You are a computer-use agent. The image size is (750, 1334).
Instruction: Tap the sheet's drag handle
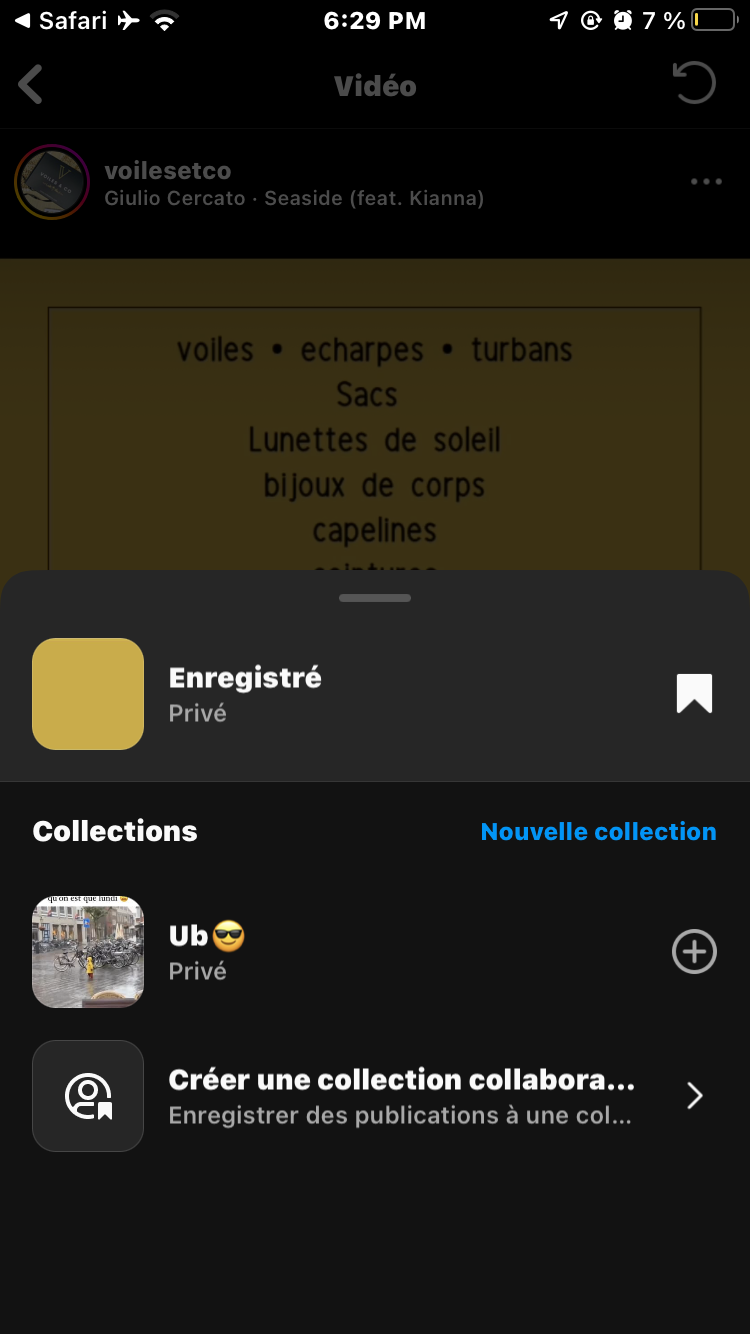tap(375, 598)
